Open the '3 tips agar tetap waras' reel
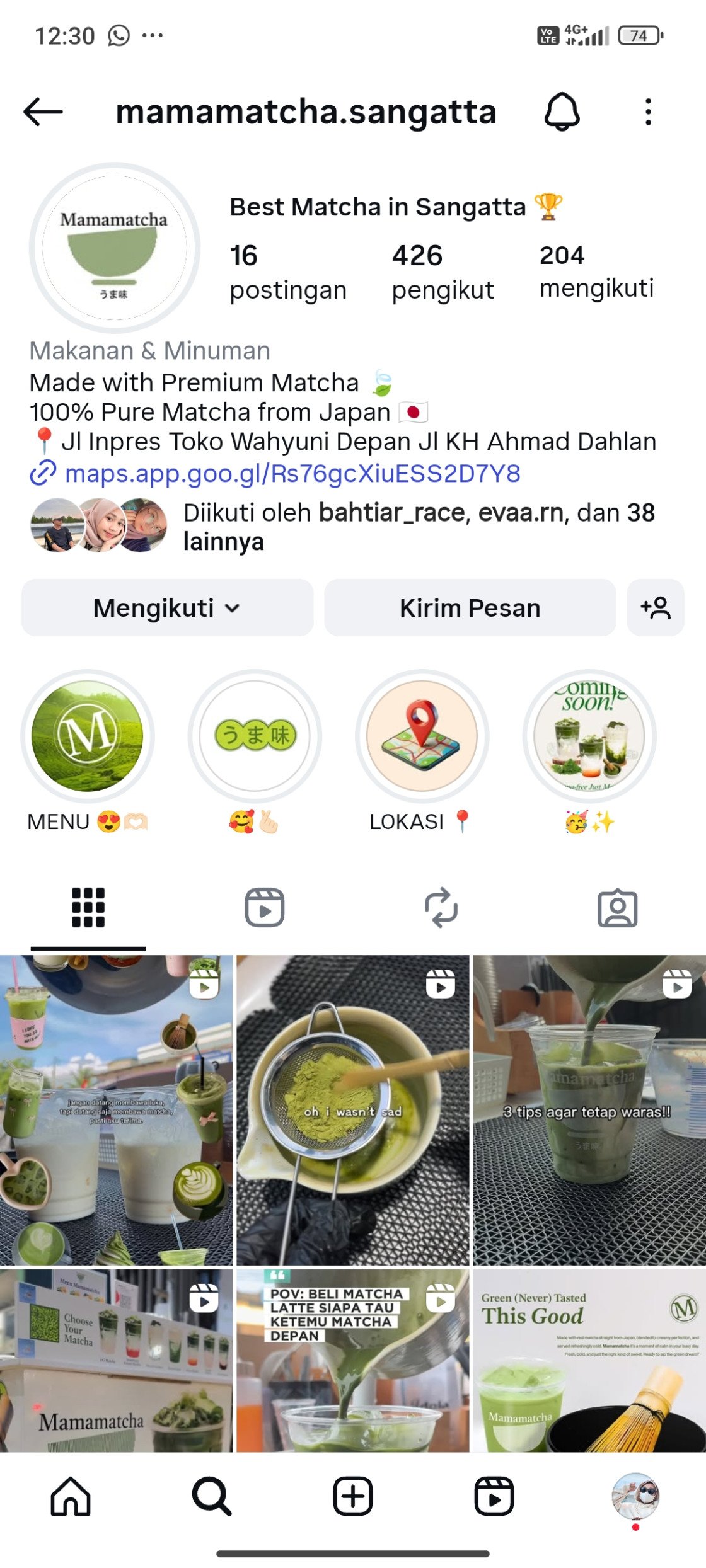 coord(589,1110)
